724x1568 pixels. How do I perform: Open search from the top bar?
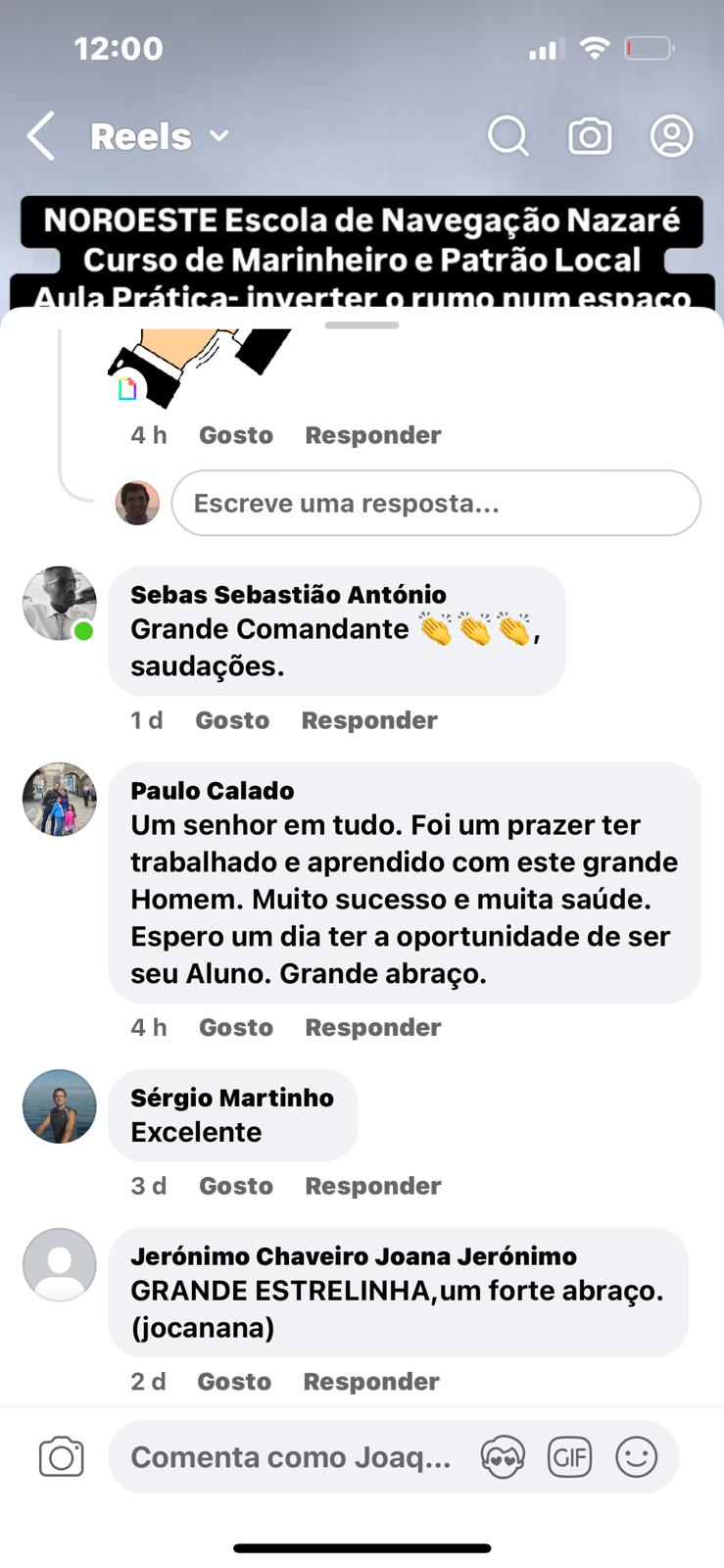(x=507, y=136)
